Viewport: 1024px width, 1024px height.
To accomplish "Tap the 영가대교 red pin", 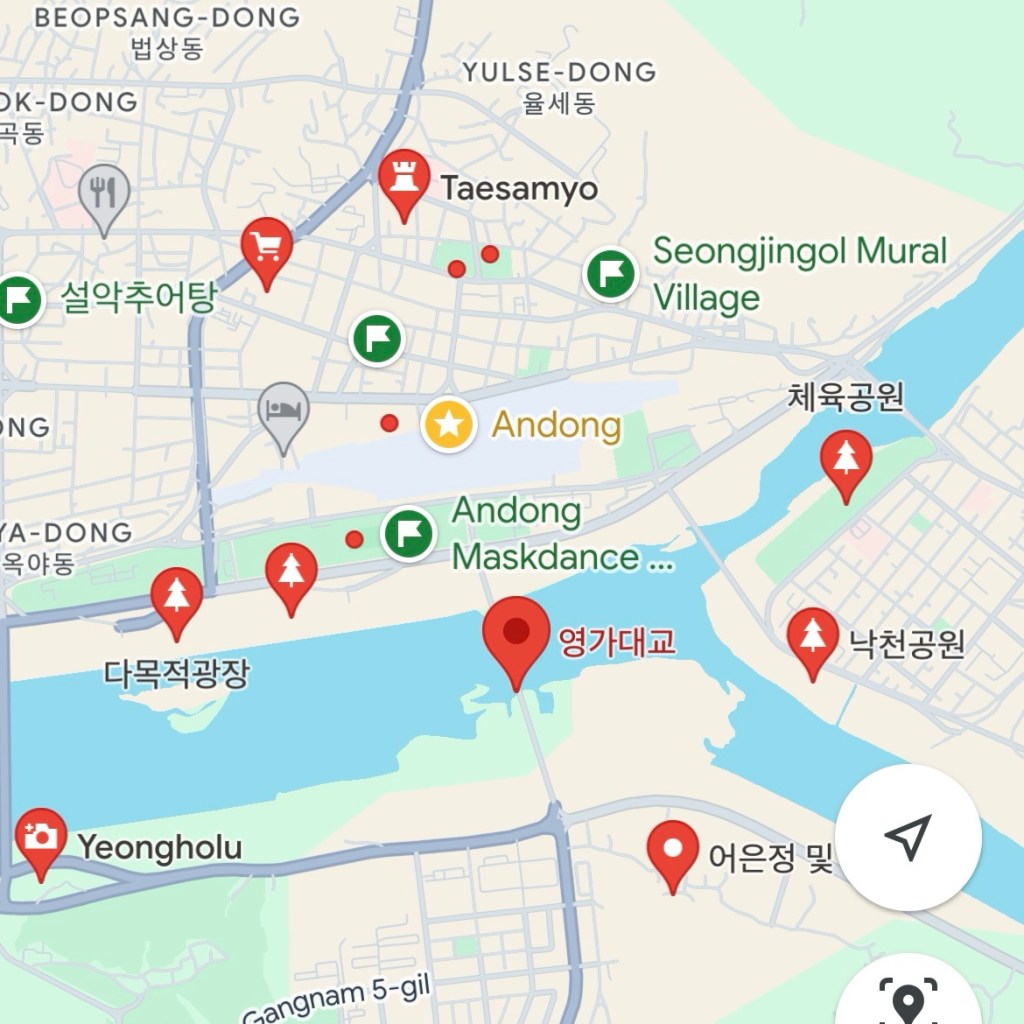I will (x=516, y=633).
